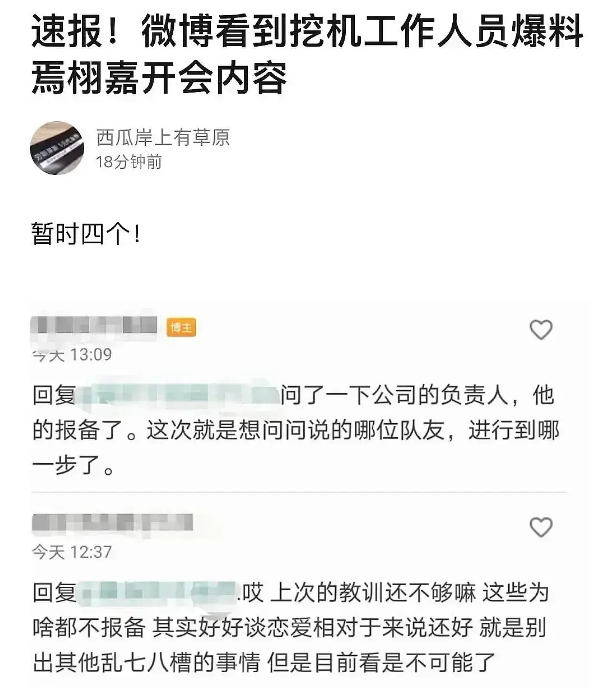
Task: Open the 西瓜岸上有草原 author avatar
Action: click(57, 147)
